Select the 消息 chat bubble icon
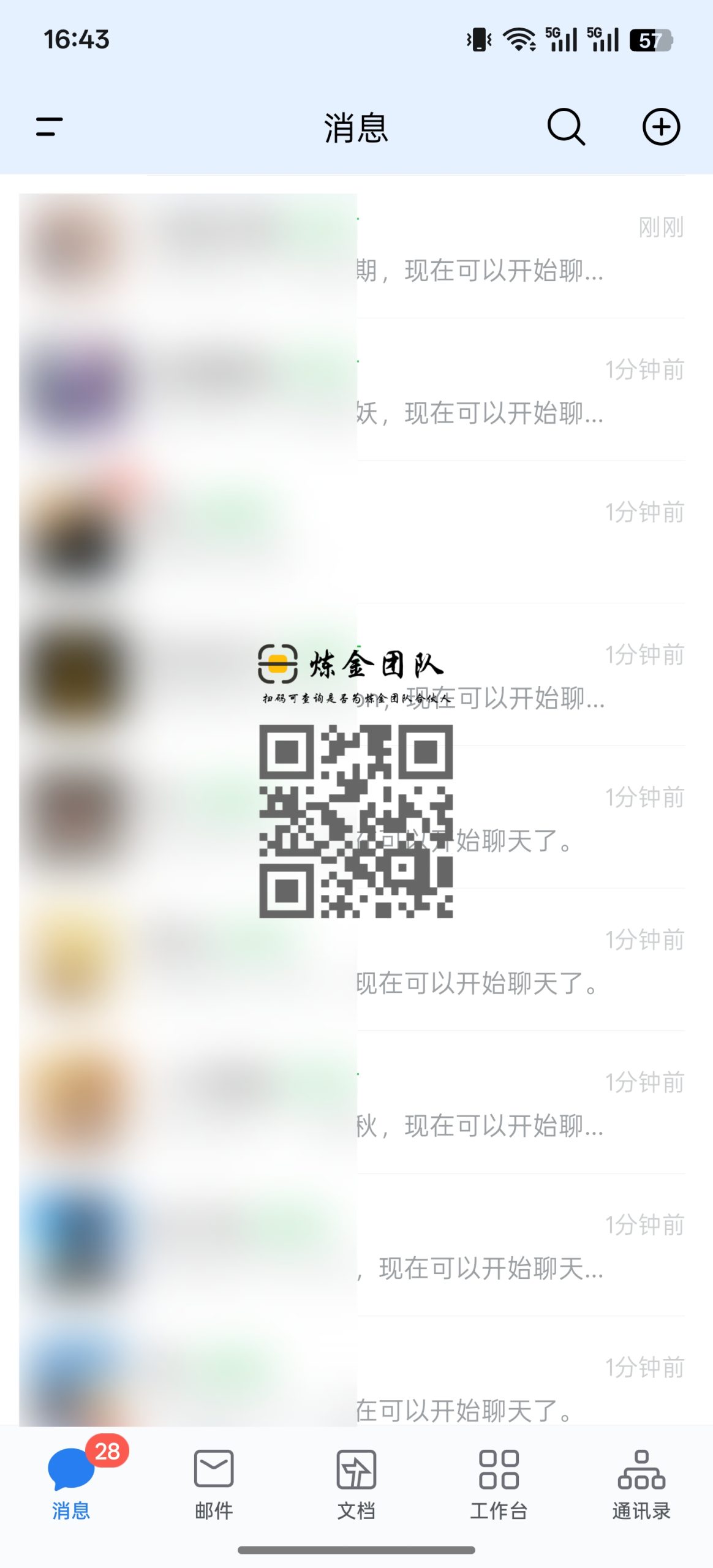Image resolution: width=713 pixels, height=1568 pixels. point(71,1470)
